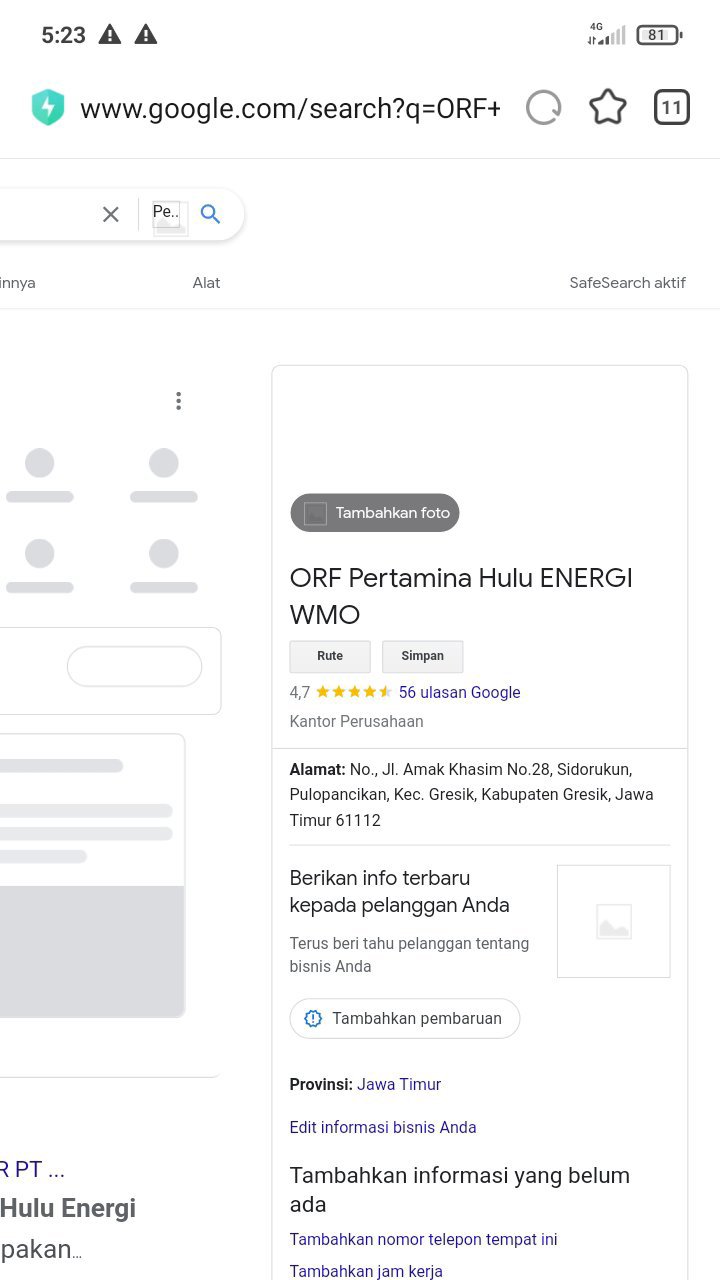
Task: Save the place with Simpan
Action: 422,656
